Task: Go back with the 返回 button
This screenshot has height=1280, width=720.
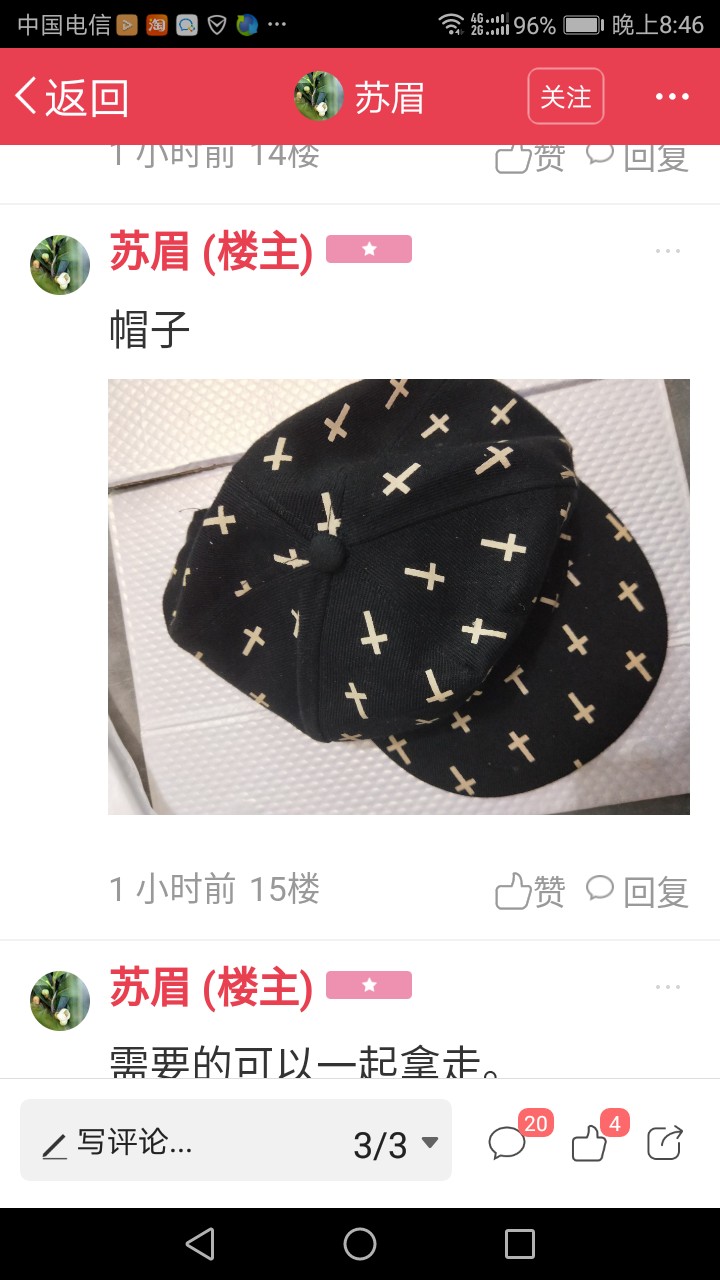Action: pyautogui.click(x=72, y=97)
